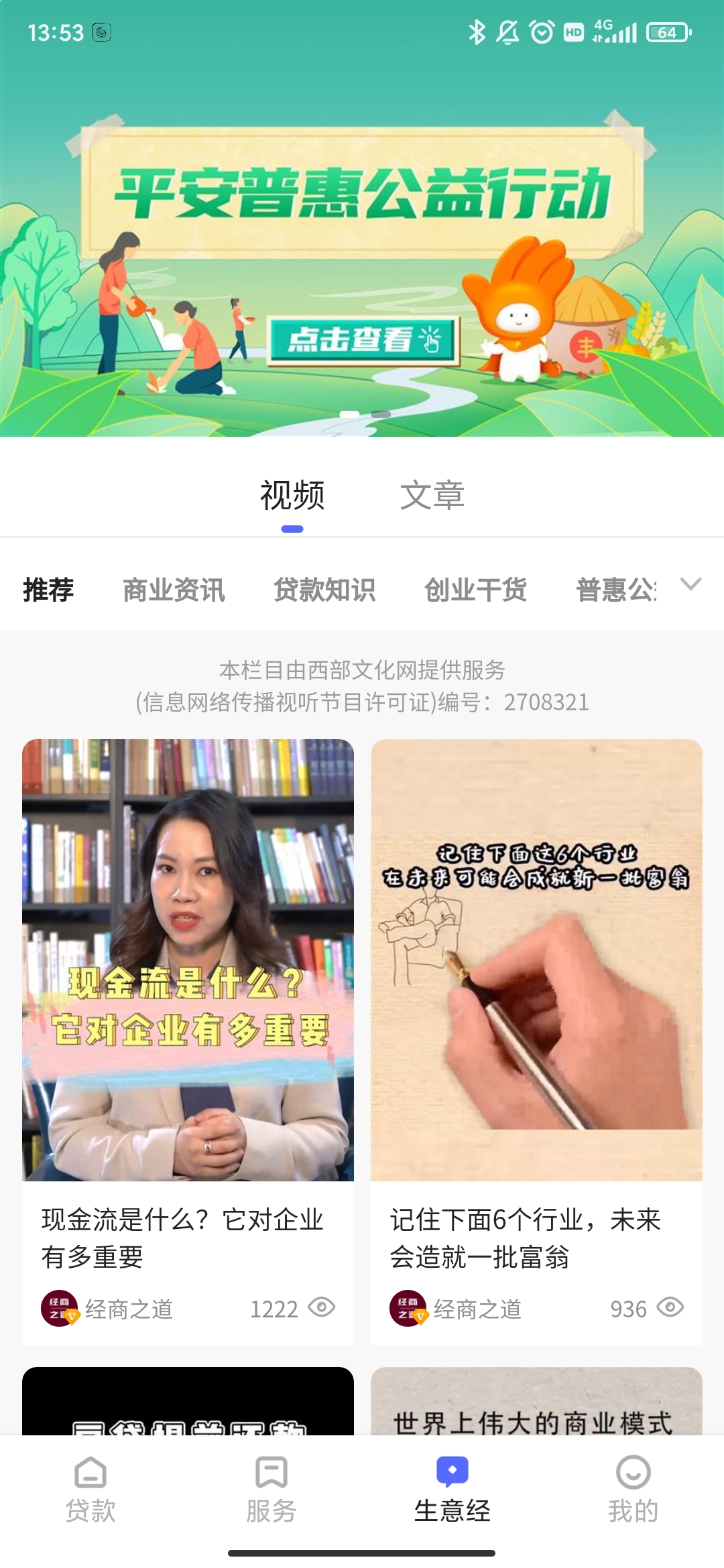Open the 平安普惠公益行动 banner
Screen dimensions: 724x1568
coord(362,268)
